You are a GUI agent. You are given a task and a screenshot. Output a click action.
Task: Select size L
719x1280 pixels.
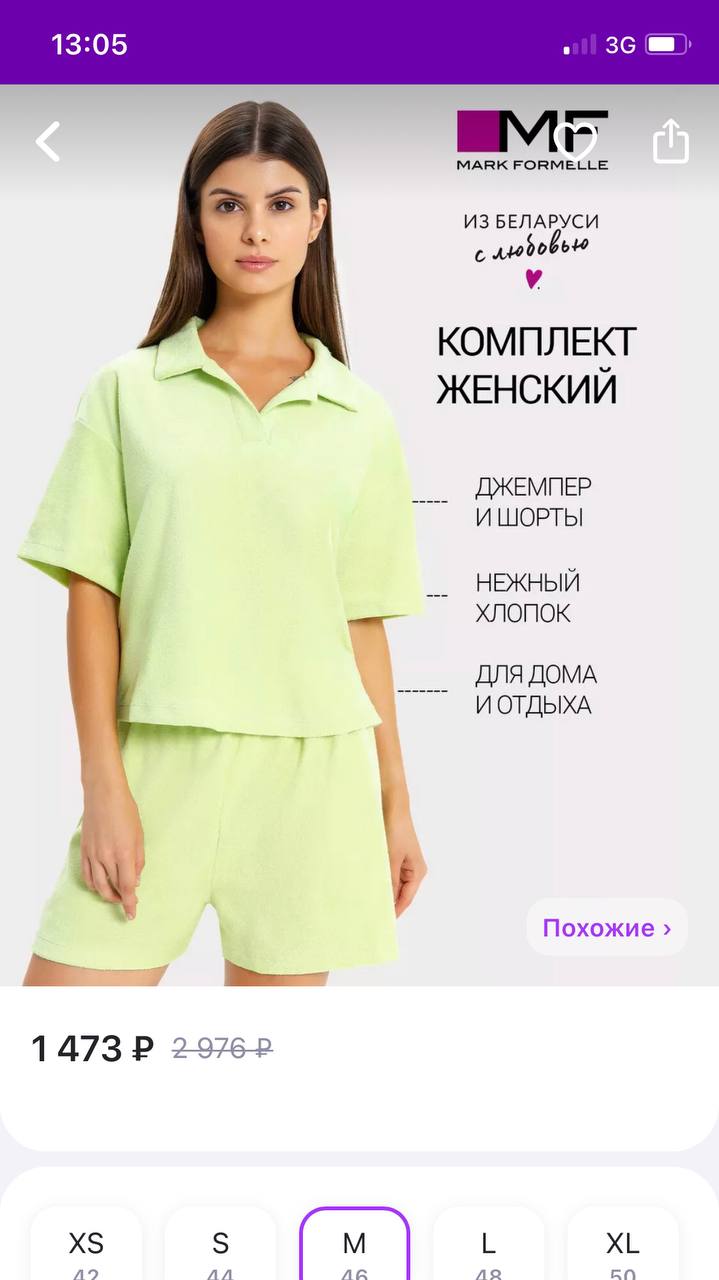pyautogui.click(x=488, y=1243)
